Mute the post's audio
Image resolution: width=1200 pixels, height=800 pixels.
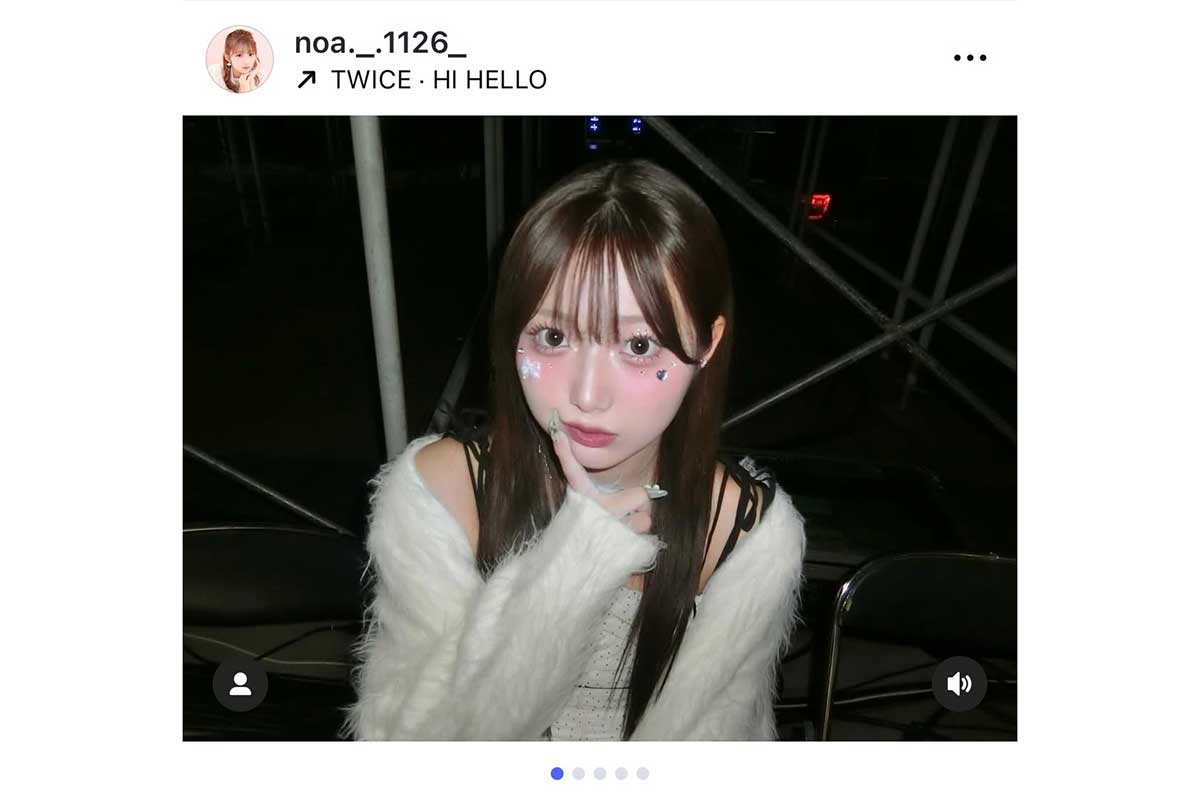coord(958,684)
